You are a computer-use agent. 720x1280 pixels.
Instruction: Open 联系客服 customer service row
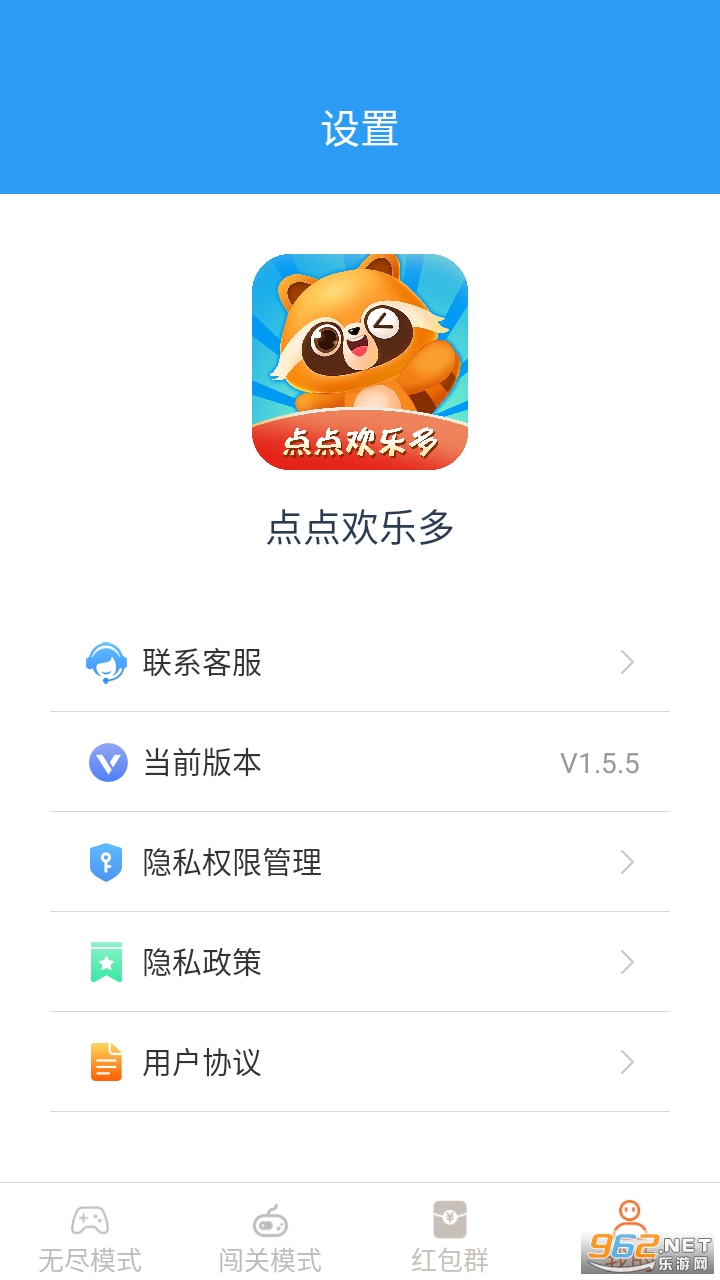click(x=360, y=662)
